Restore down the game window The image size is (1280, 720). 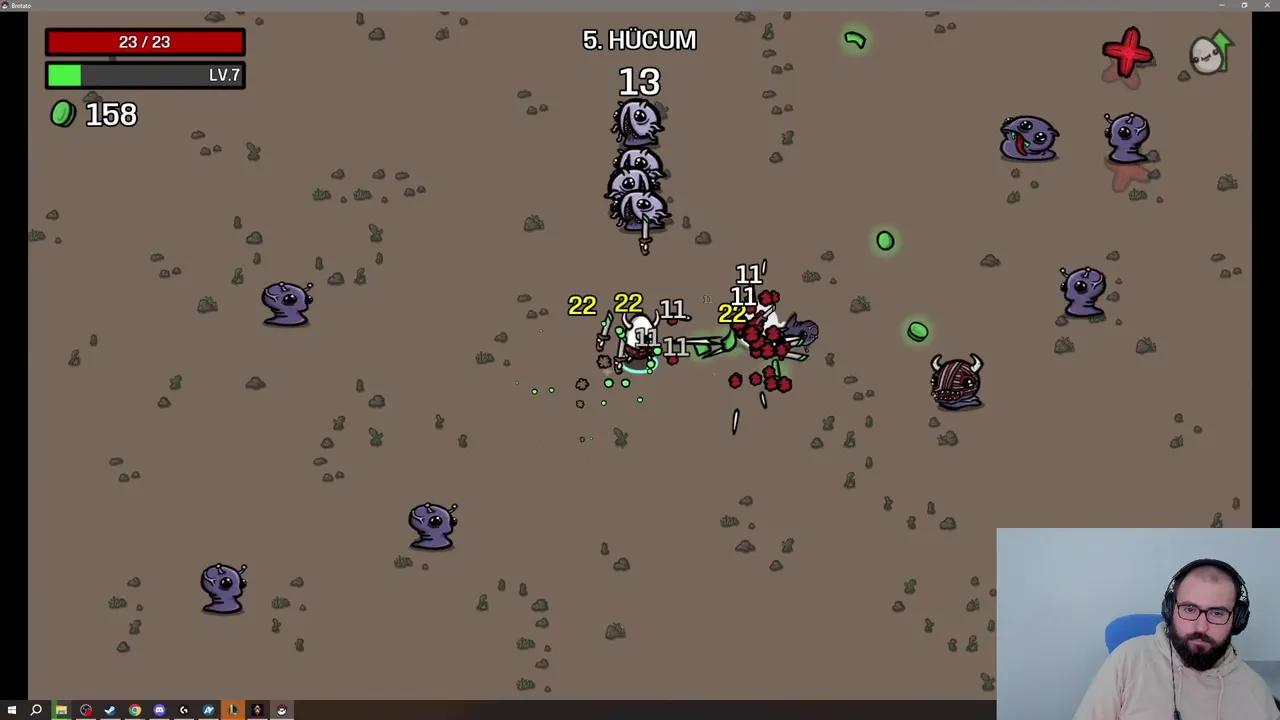[1244, 5]
